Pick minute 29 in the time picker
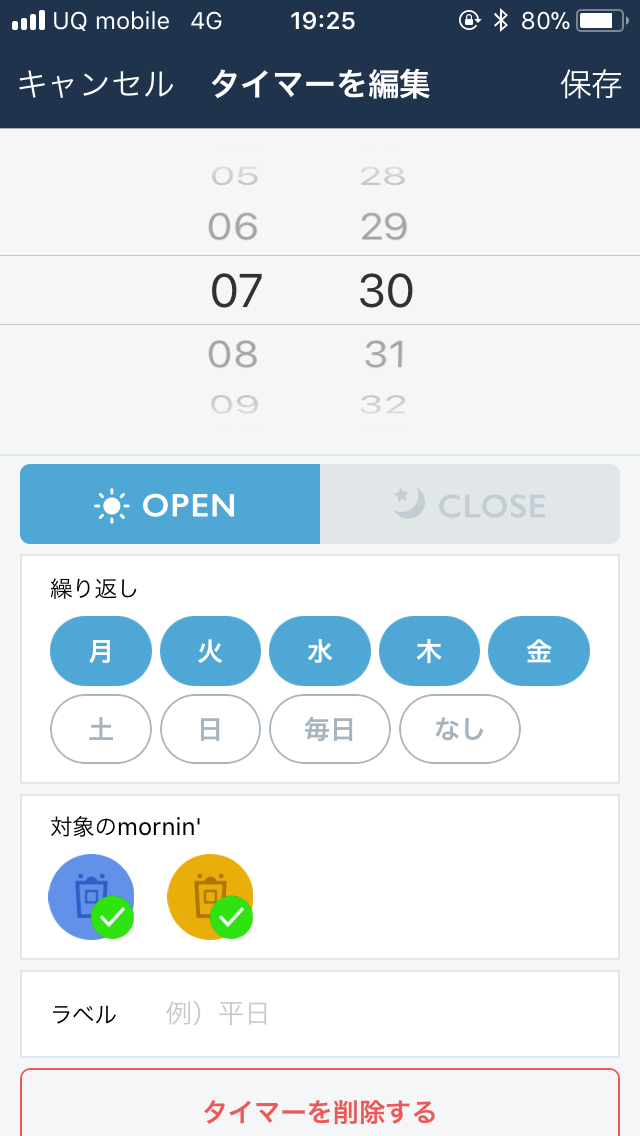The width and height of the screenshot is (640, 1136). (384, 228)
